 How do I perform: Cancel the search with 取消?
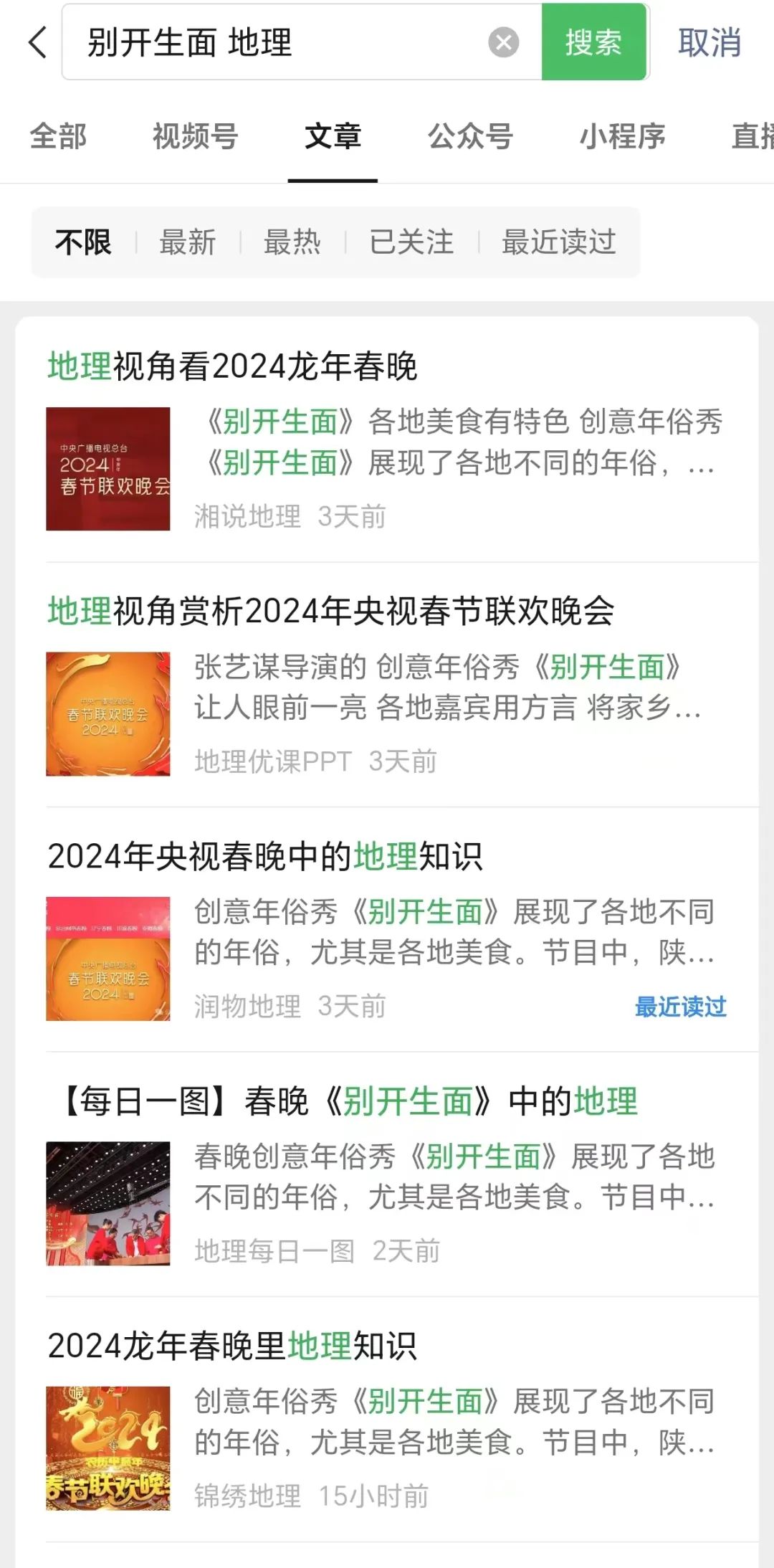pos(709,42)
